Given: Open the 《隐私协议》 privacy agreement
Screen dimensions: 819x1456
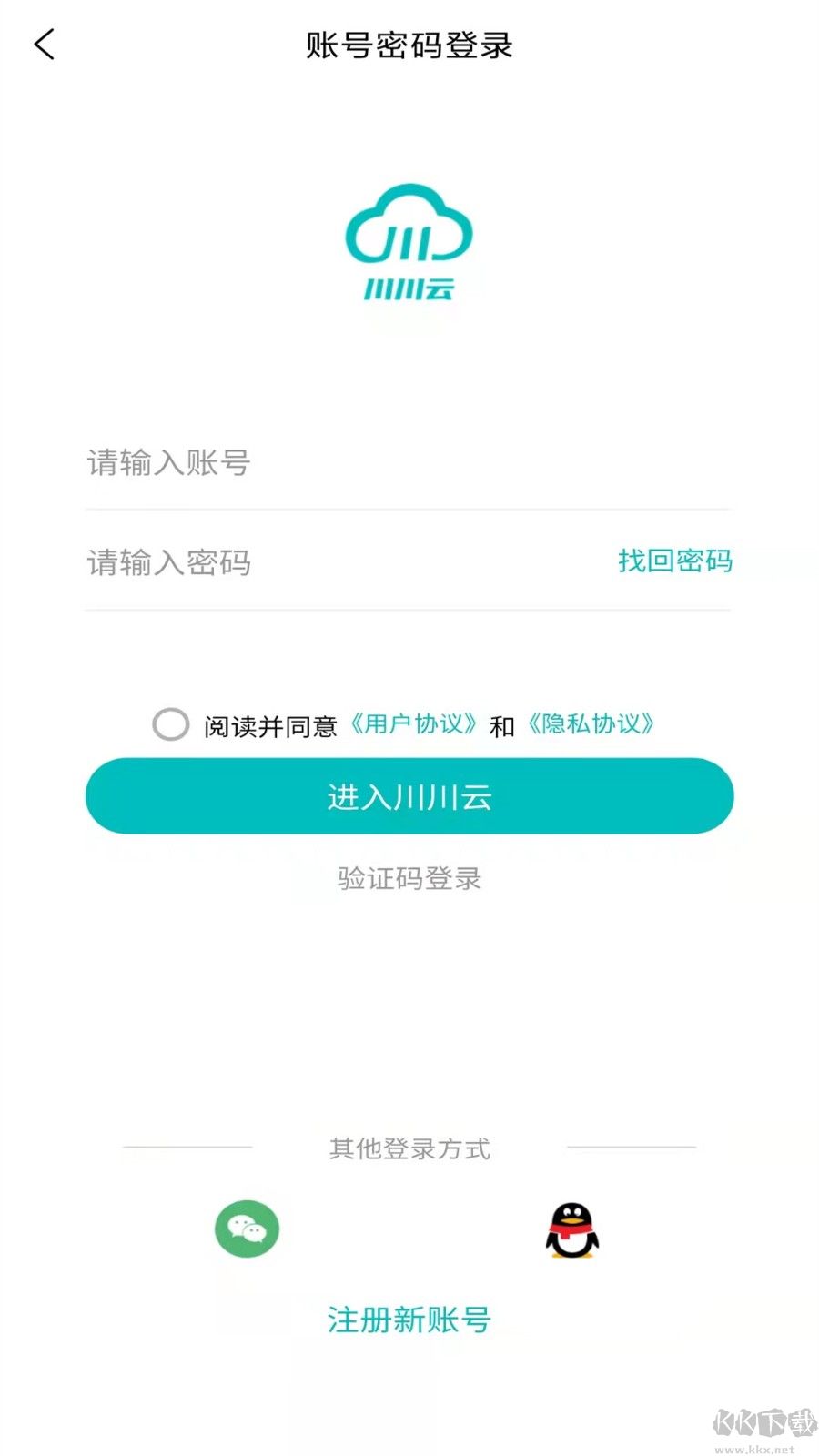Looking at the screenshot, I should (592, 725).
